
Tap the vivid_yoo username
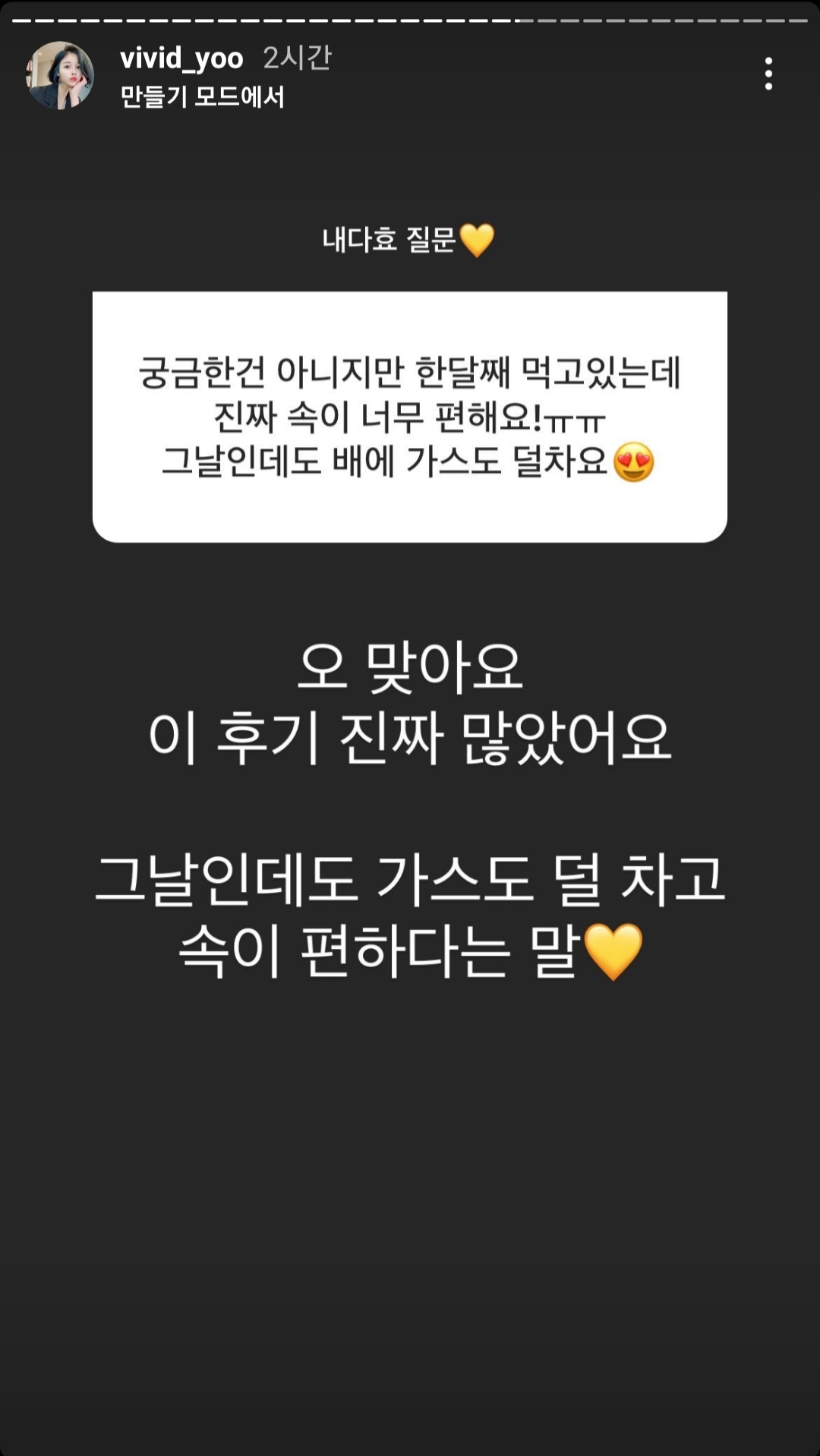[181, 58]
